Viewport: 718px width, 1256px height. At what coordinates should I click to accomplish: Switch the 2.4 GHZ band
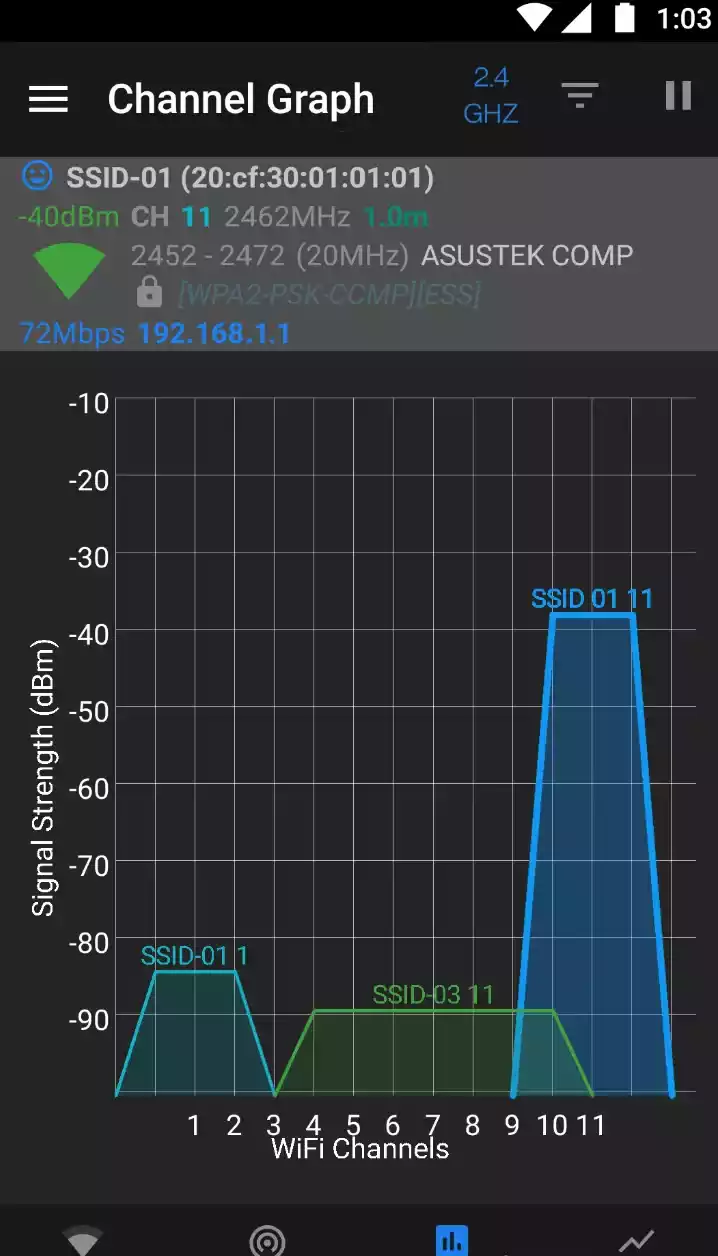coord(490,96)
